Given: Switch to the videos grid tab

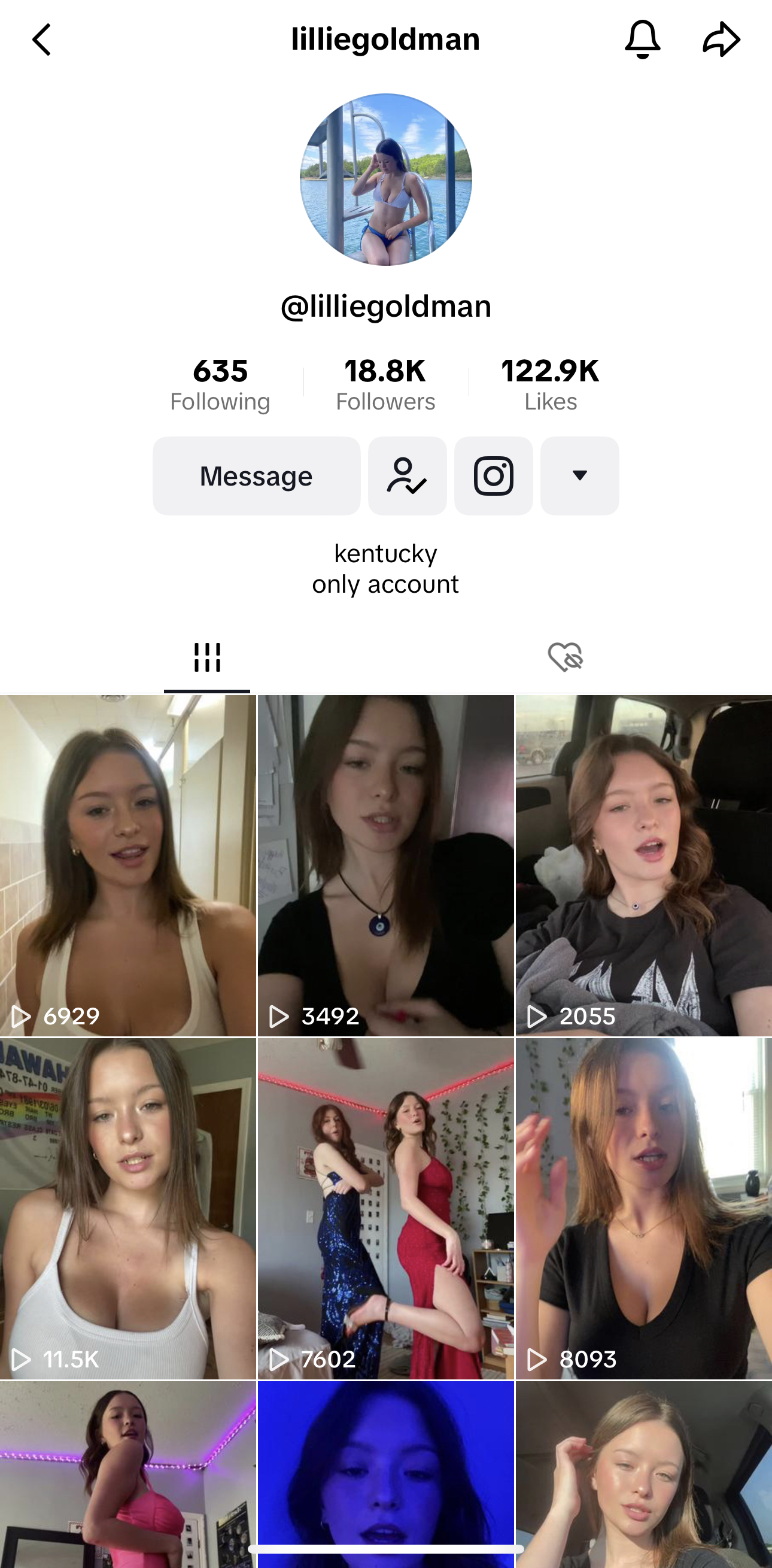Looking at the screenshot, I should tap(207, 657).
